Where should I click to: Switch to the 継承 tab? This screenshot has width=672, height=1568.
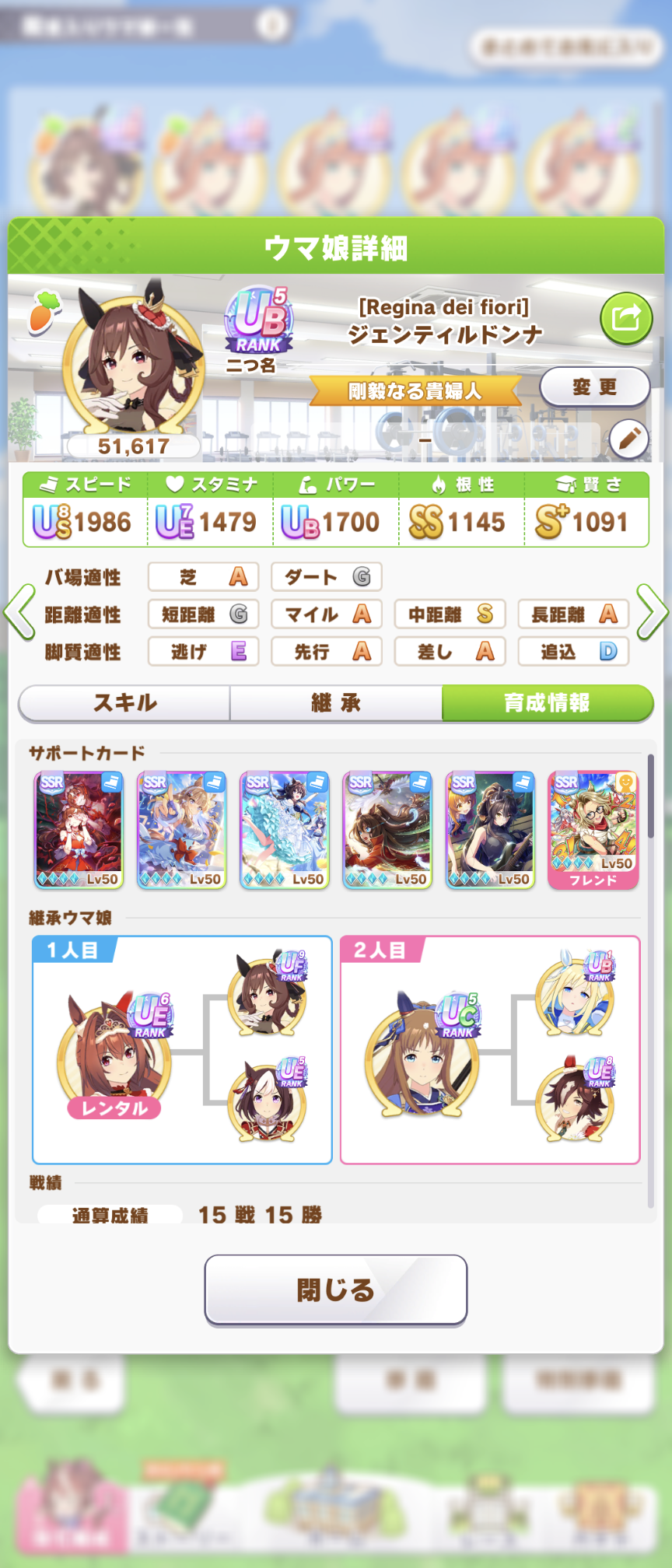click(336, 703)
